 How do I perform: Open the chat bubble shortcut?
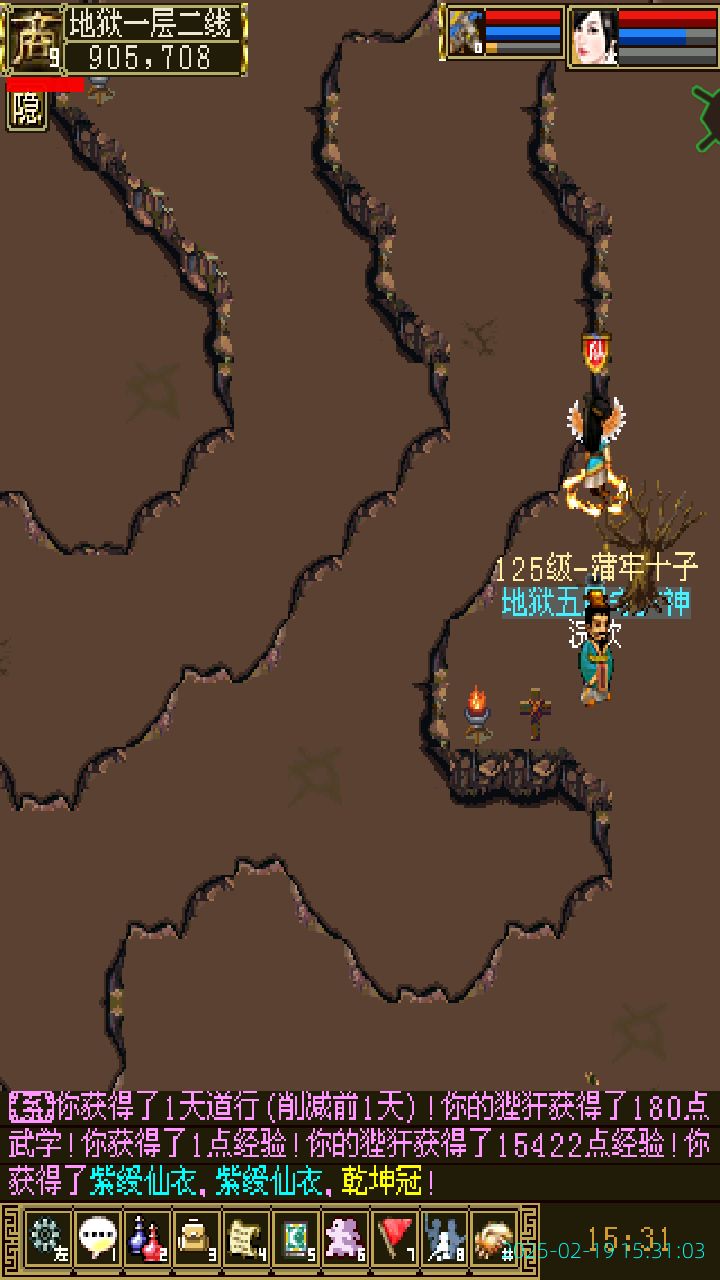(97, 1238)
